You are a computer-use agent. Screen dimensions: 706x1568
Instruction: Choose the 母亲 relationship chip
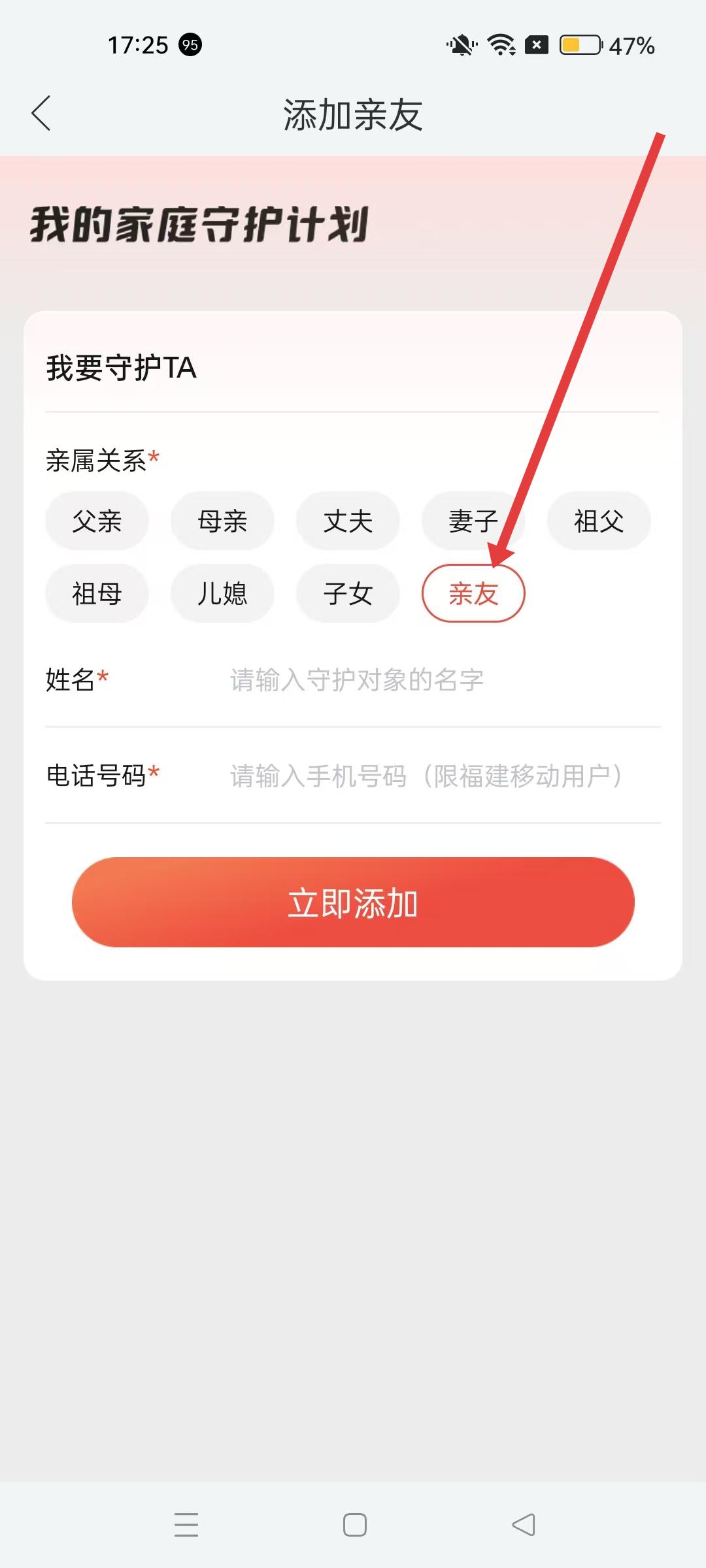[x=222, y=521]
